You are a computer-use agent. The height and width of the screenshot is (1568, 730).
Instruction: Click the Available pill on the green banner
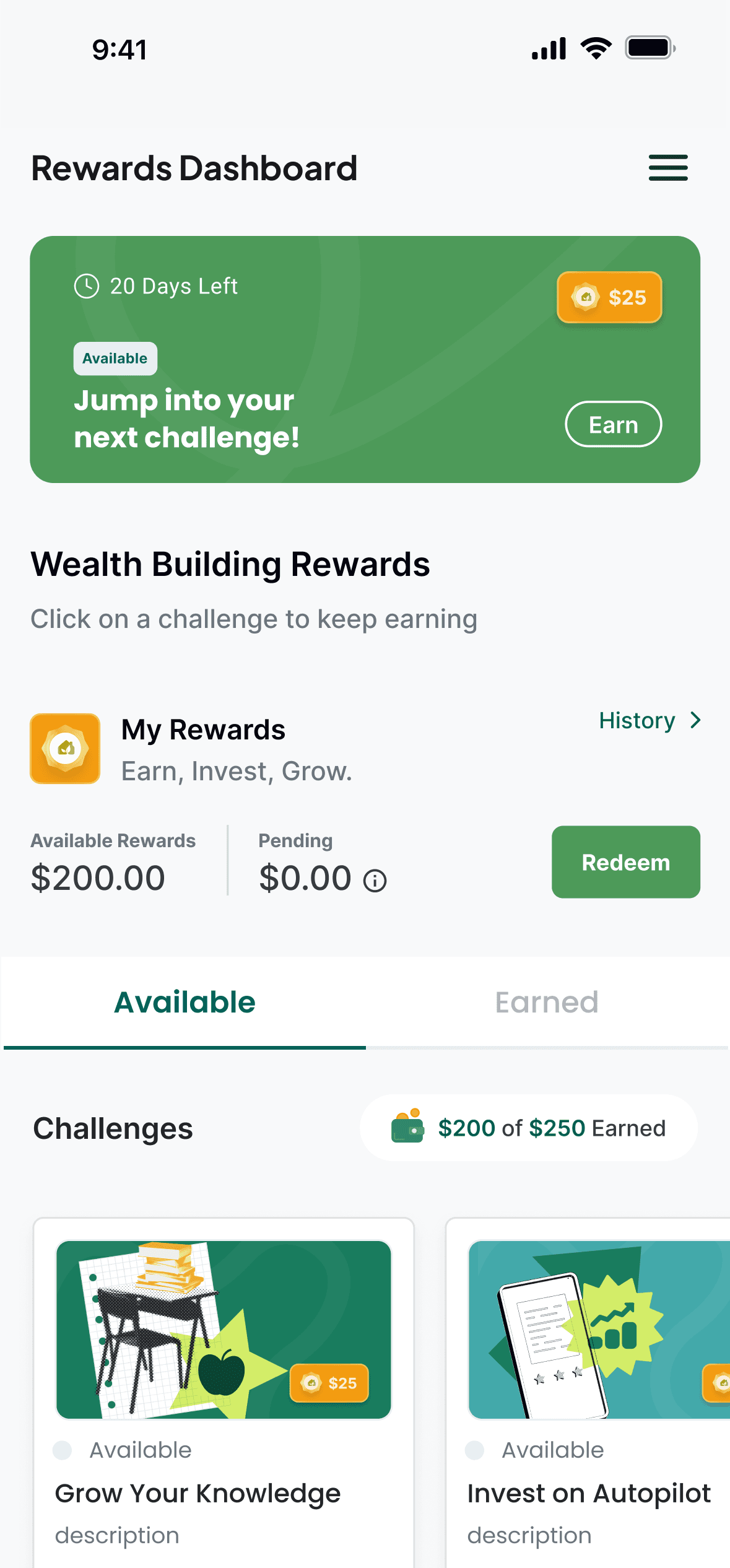115,358
